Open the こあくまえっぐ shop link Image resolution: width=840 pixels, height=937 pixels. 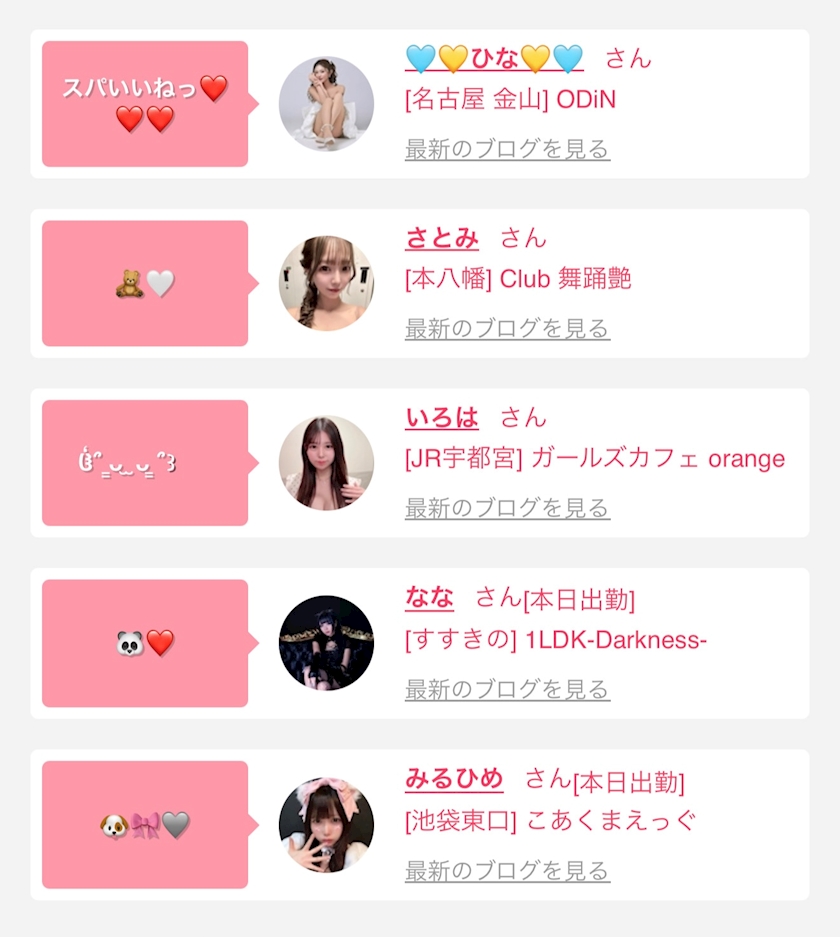pyautogui.click(x=550, y=821)
